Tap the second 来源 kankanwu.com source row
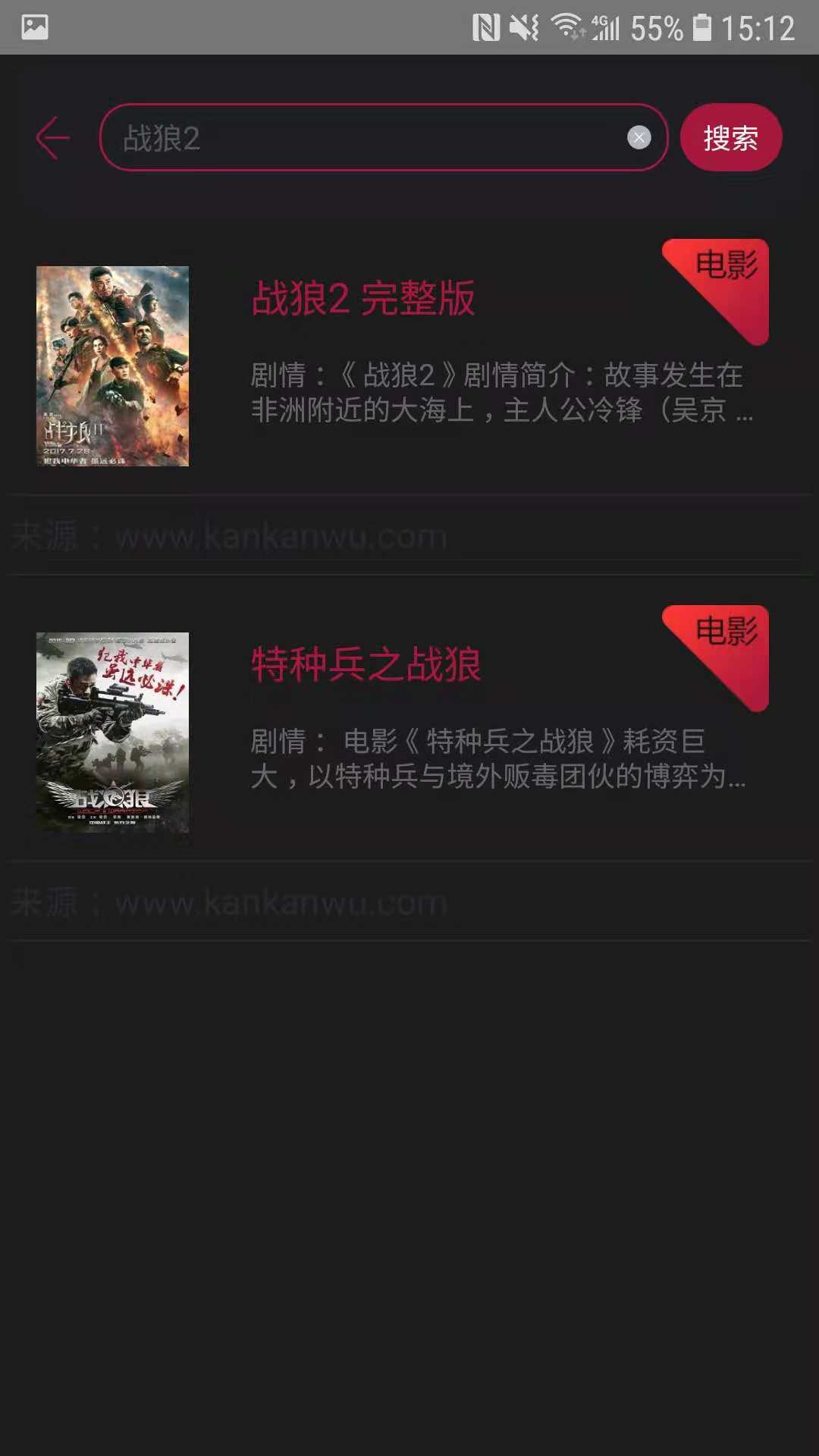The width and height of the screenshot is (819, 1456). [227, 902]
